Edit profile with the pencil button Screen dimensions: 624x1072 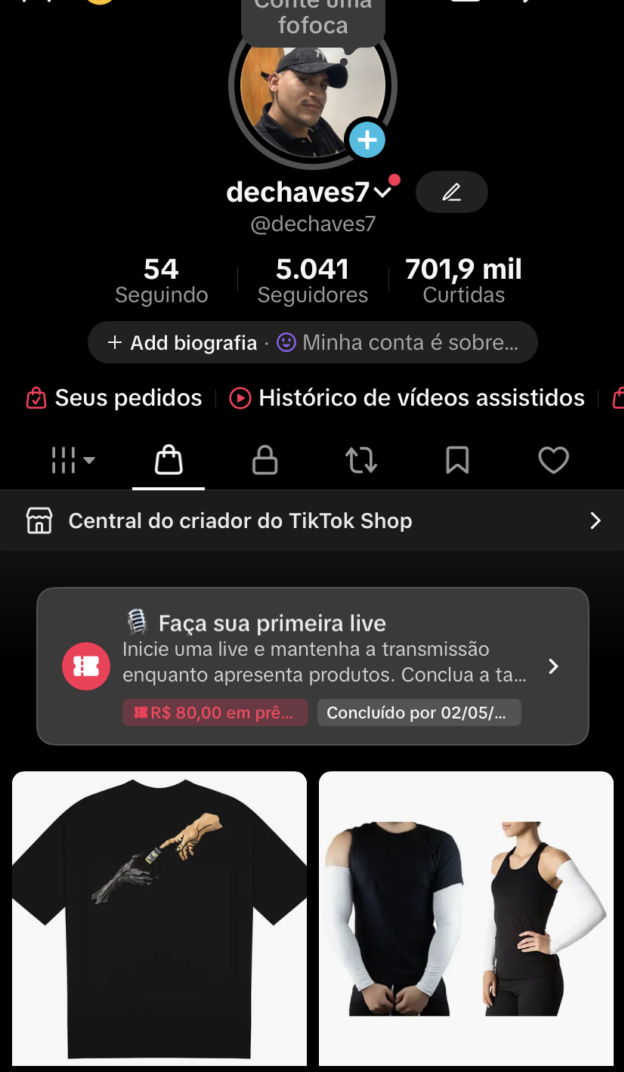[x=451, y=192]
